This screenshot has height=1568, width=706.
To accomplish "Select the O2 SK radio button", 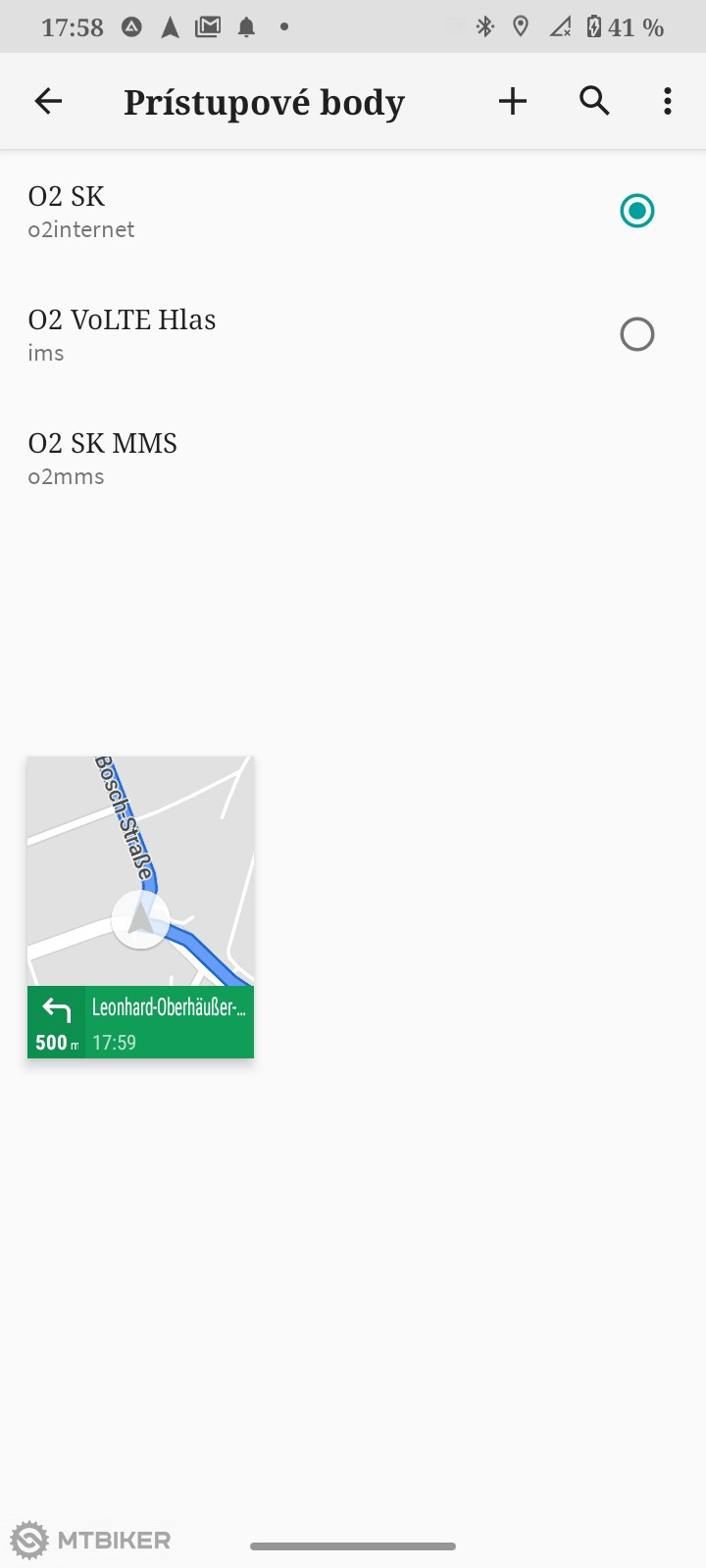I will pos(637,211).
